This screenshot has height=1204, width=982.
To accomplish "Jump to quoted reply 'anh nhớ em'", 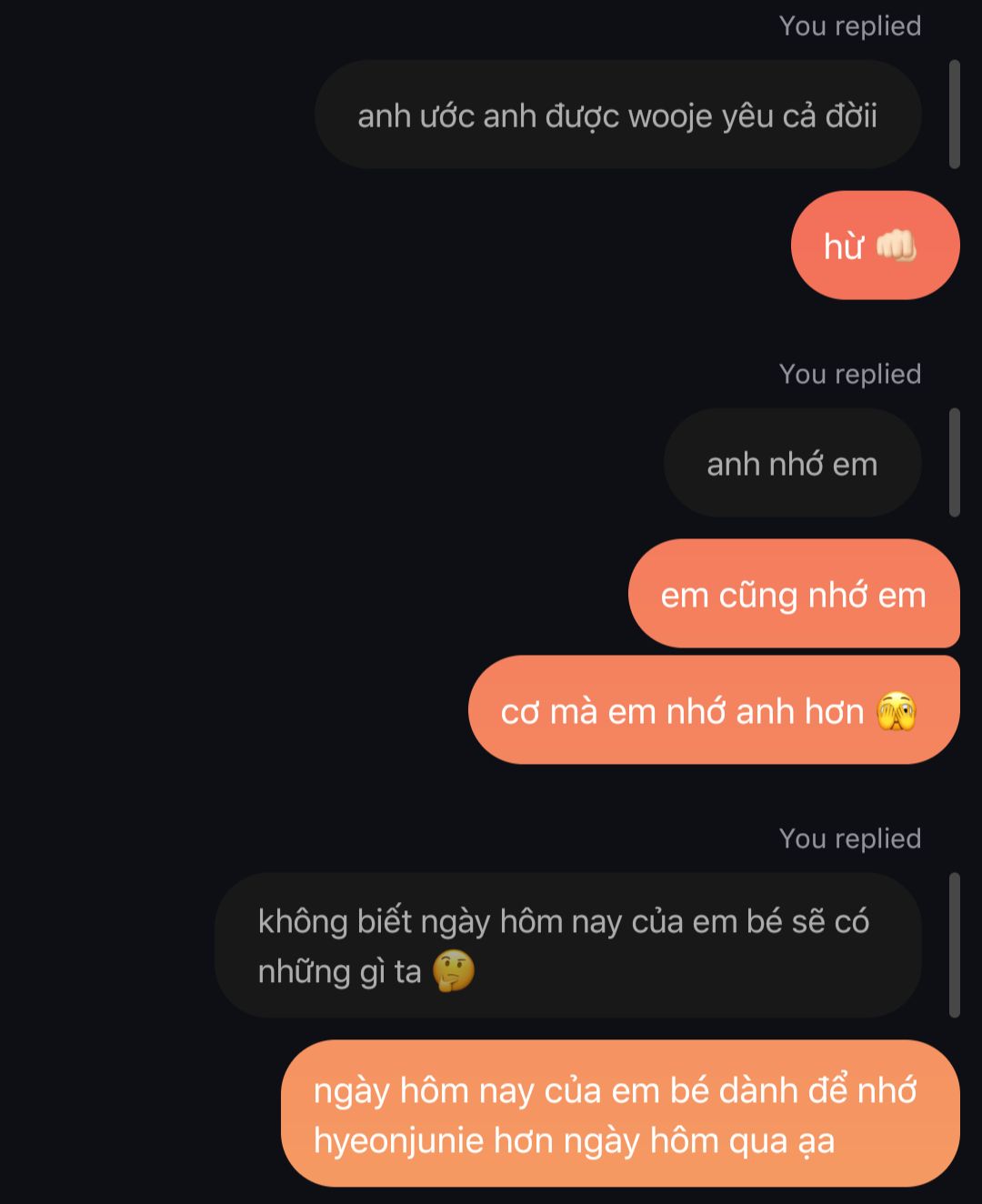I will pos(791,464).
